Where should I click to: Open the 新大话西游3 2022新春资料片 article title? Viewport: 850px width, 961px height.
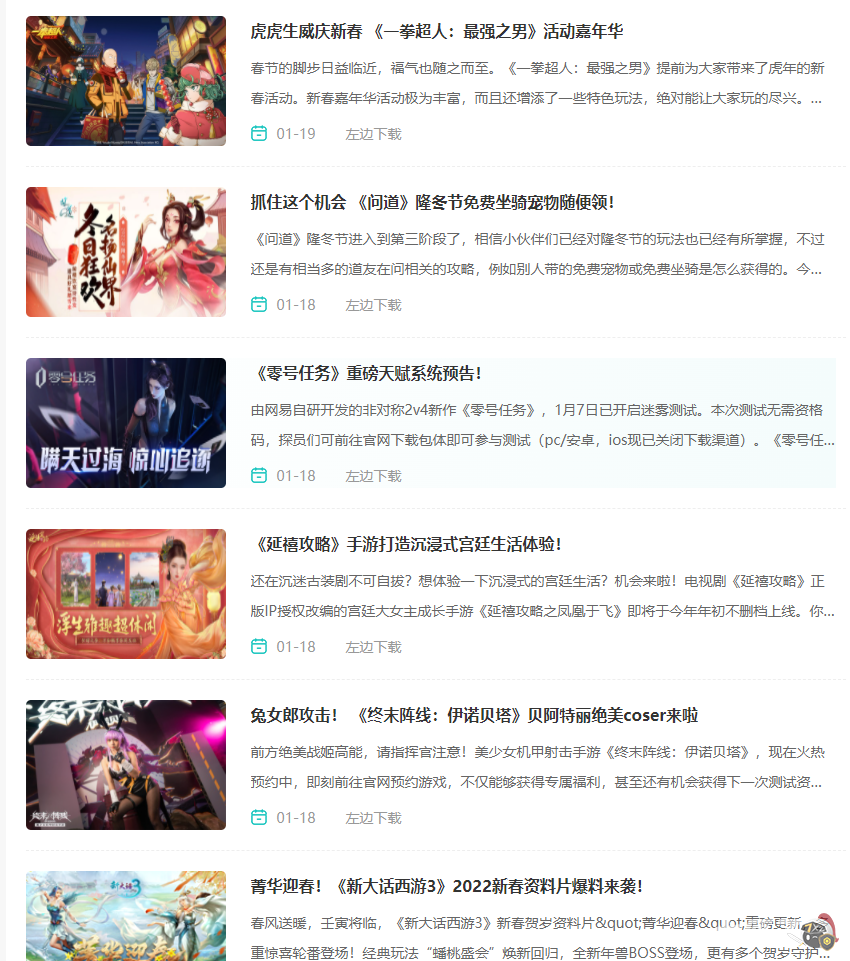pos(446,887)
